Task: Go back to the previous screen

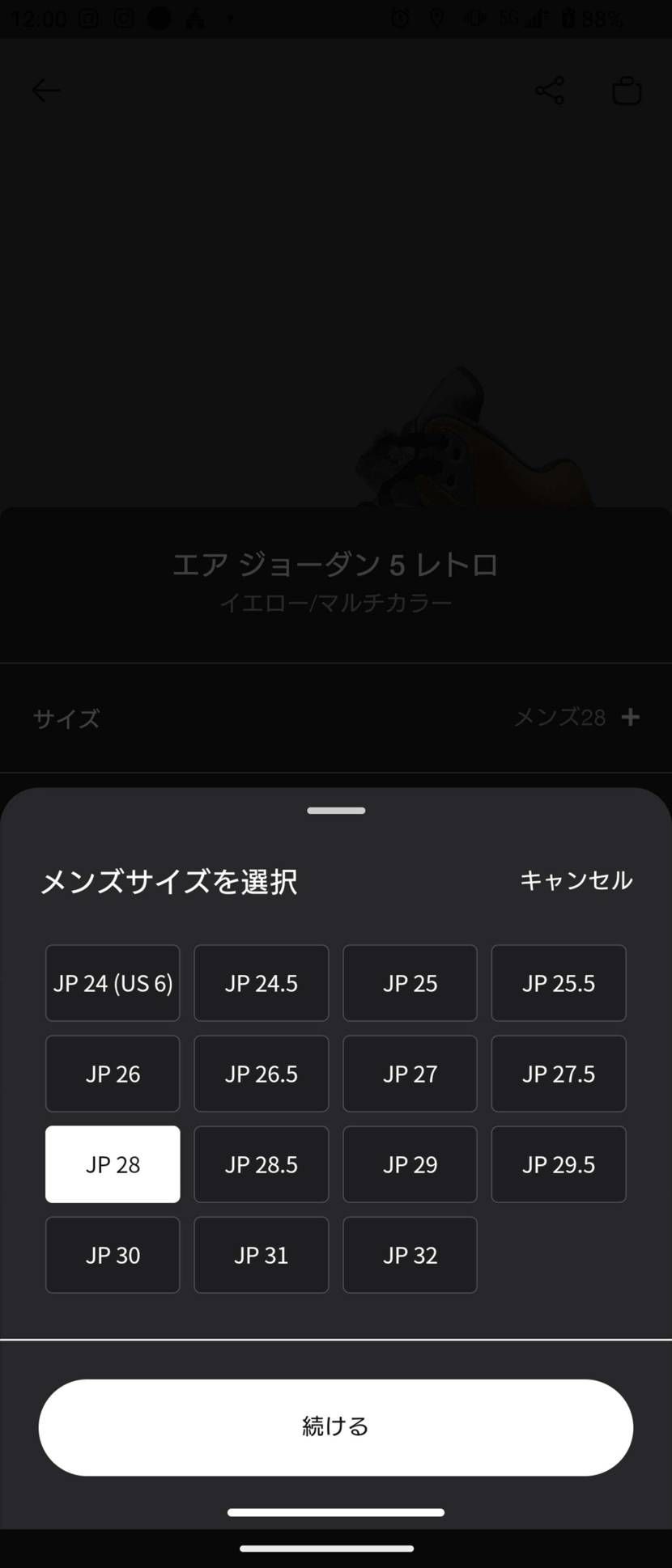Action: coord(46,90)
